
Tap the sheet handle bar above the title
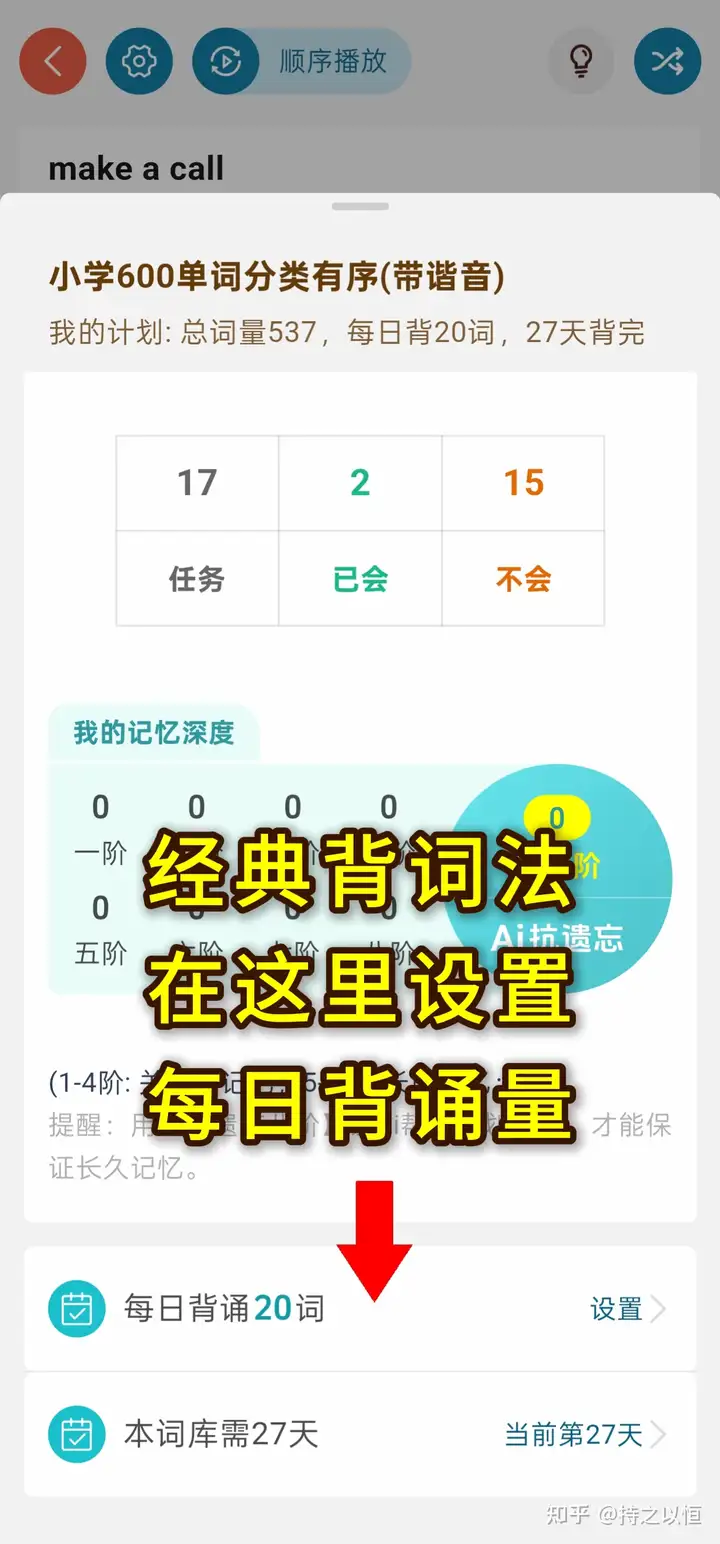[x=360, y=206]
